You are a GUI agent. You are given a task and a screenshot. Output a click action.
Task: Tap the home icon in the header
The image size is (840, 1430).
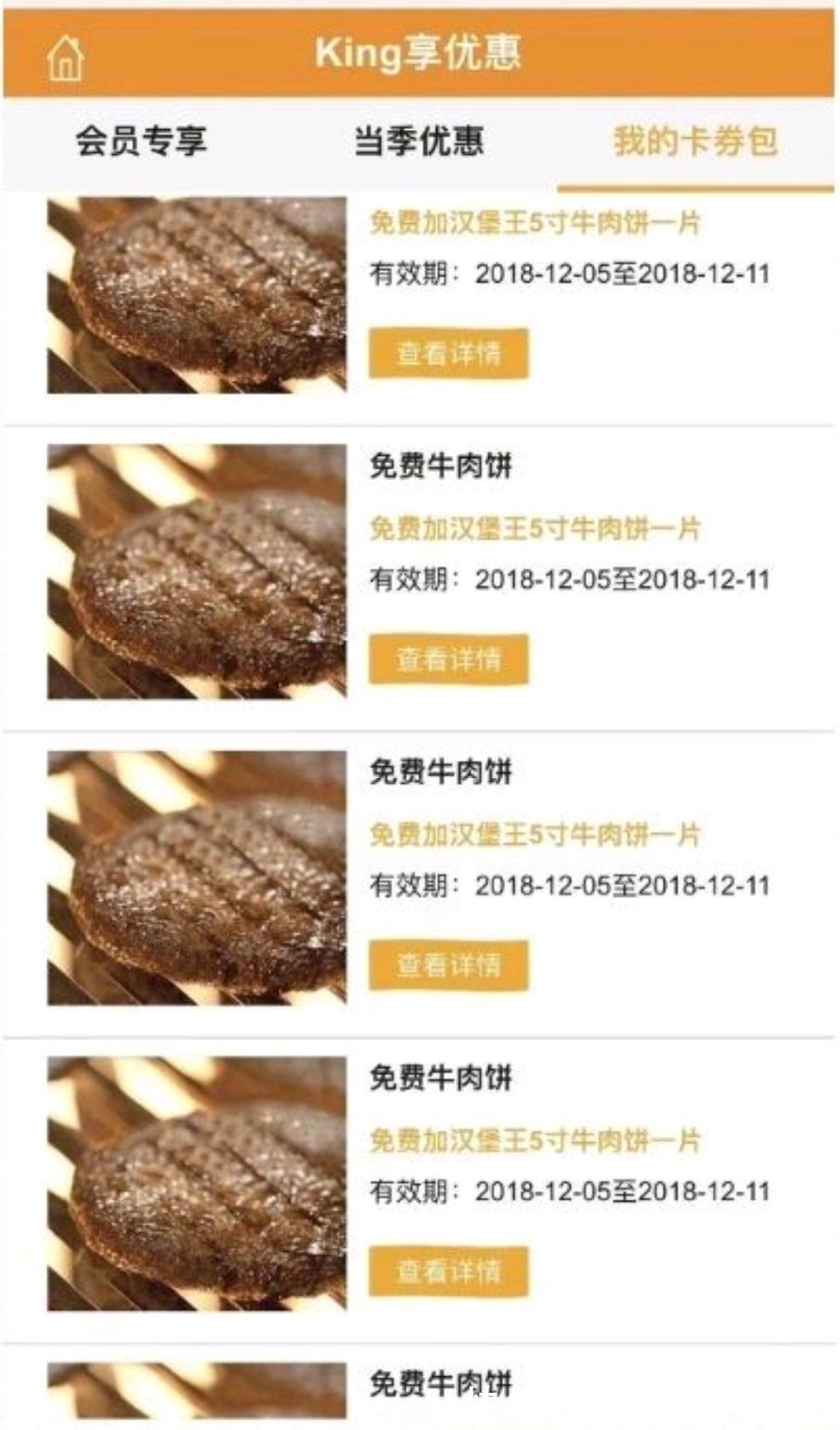tap(64, 58)
